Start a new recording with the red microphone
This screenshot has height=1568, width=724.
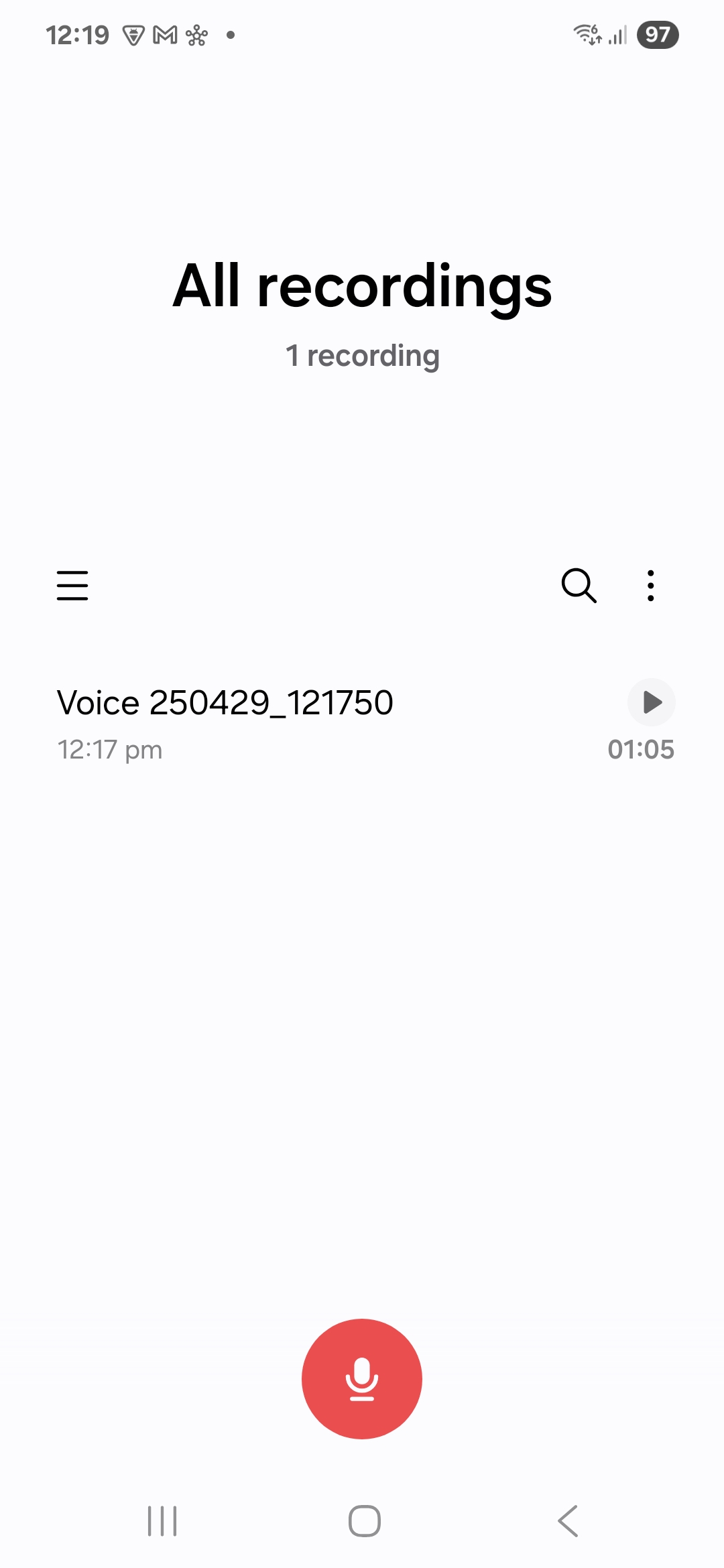click(x=362, y=1379)
